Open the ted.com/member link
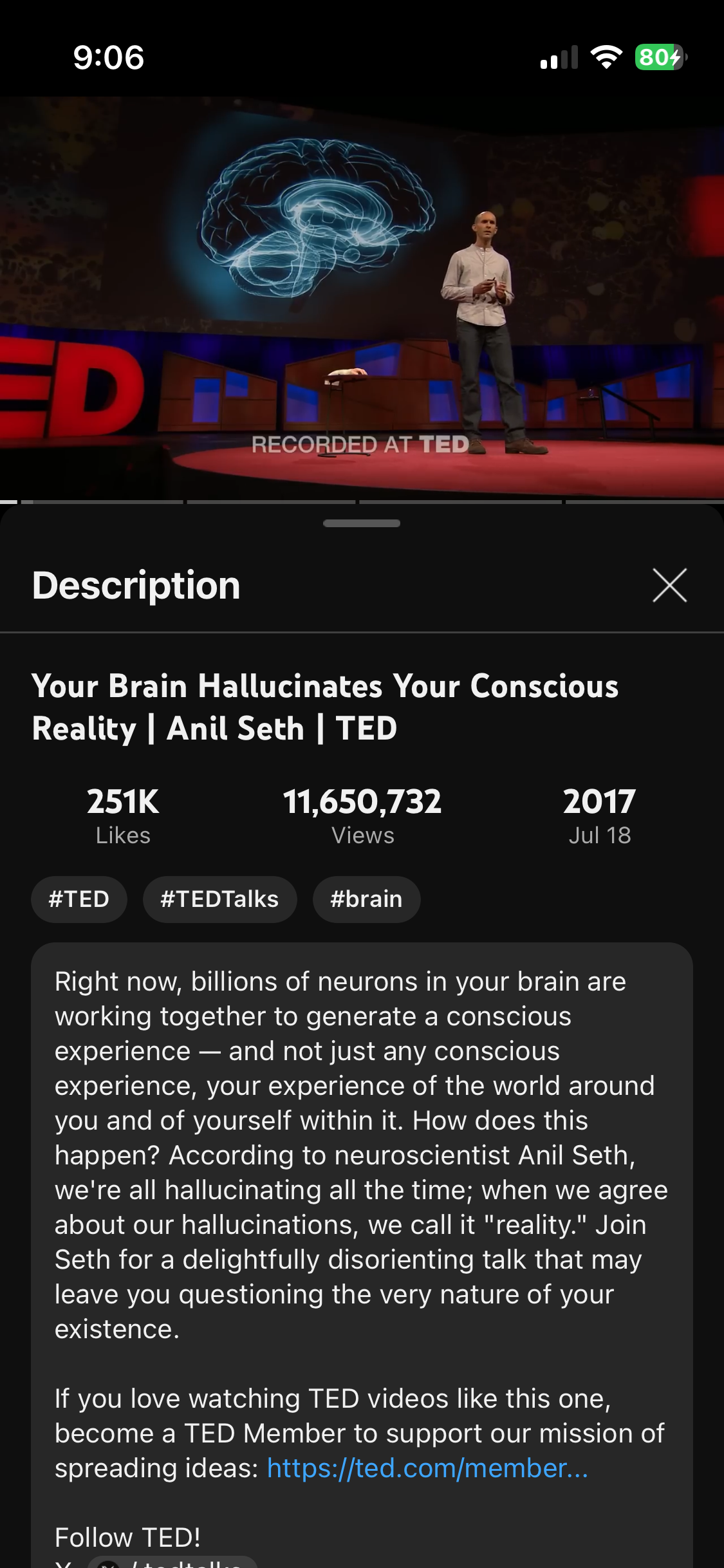724x1568 pixels. 427,1468
